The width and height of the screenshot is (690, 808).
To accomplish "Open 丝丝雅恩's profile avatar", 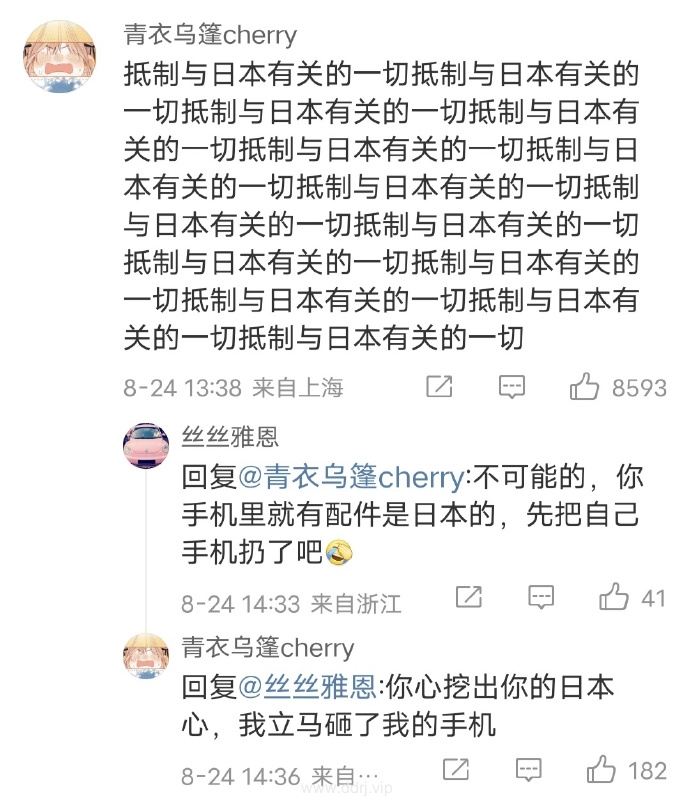I will pos(145,447).
